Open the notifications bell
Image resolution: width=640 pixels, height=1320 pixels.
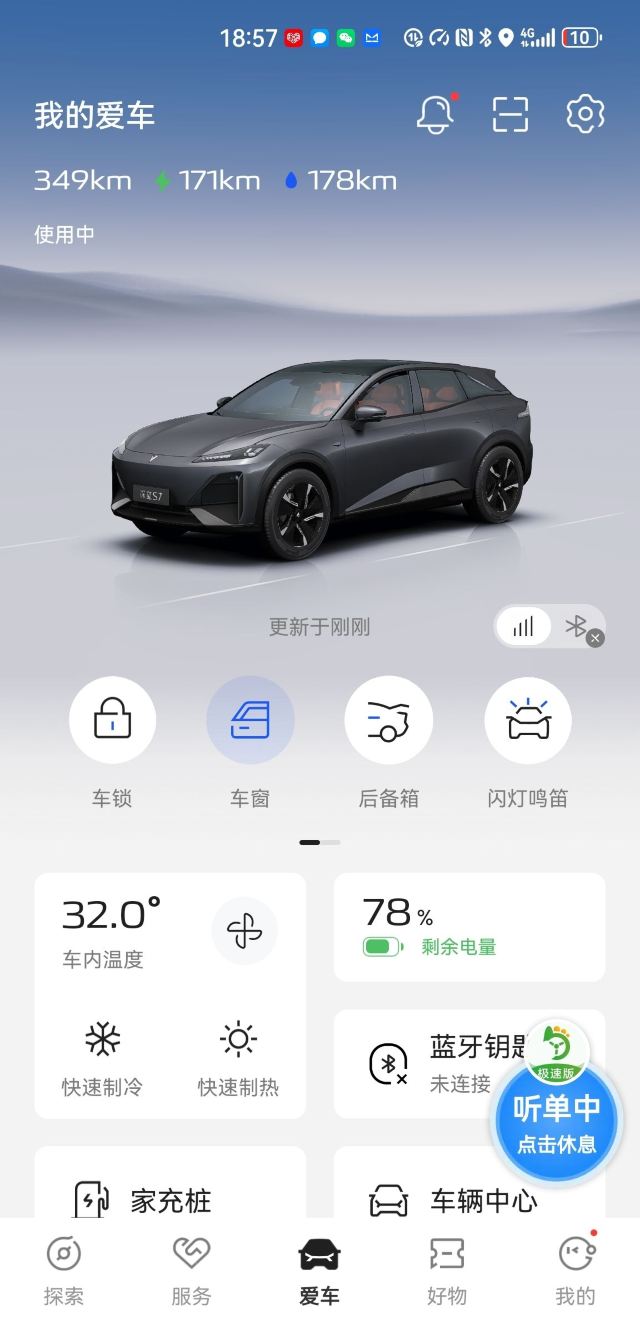tap(435, 115)
